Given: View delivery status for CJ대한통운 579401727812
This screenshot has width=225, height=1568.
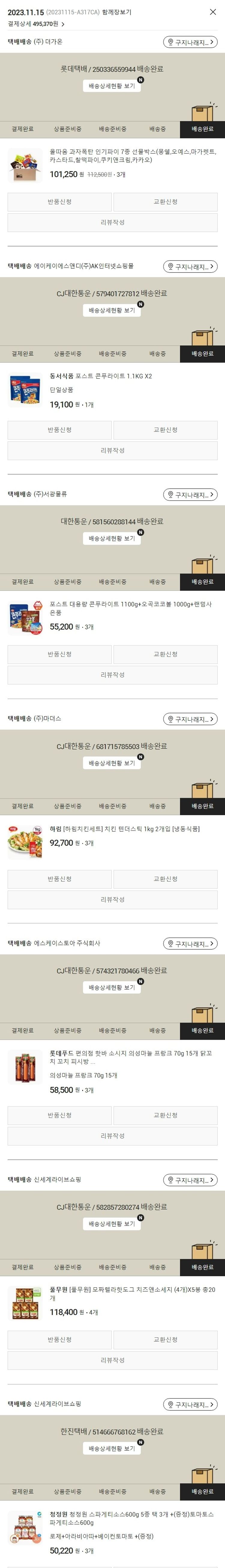Looking at the screenshot, I should click(x=112, y=310).
